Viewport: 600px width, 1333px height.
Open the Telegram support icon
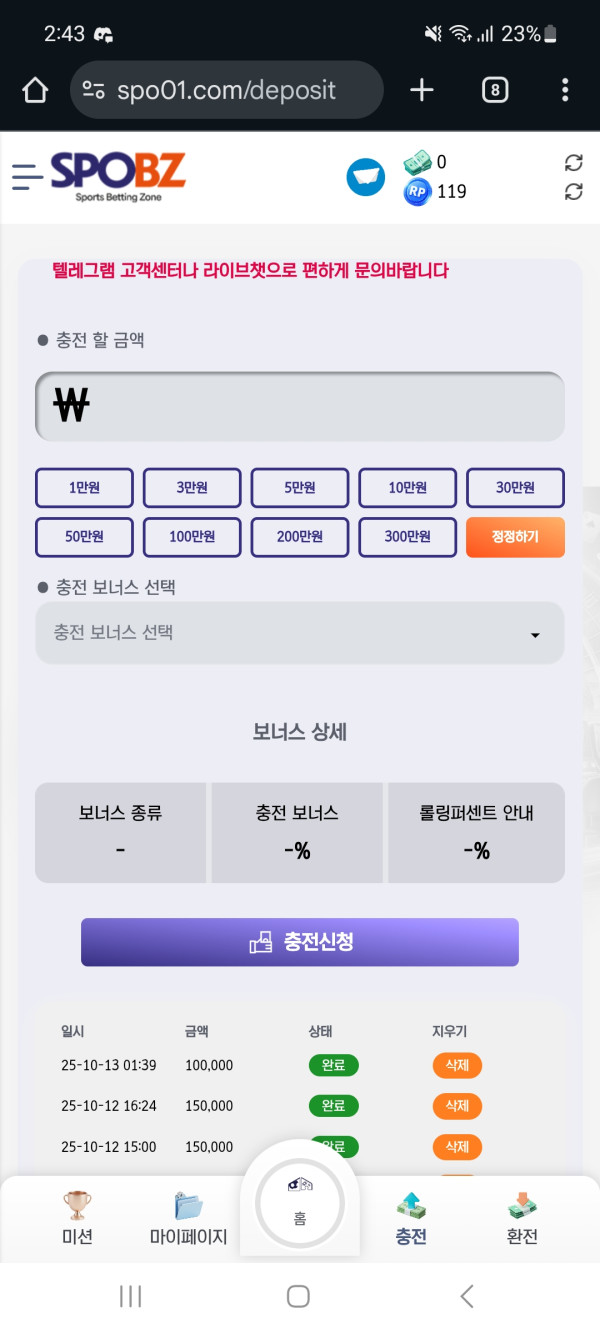[365, 177]
